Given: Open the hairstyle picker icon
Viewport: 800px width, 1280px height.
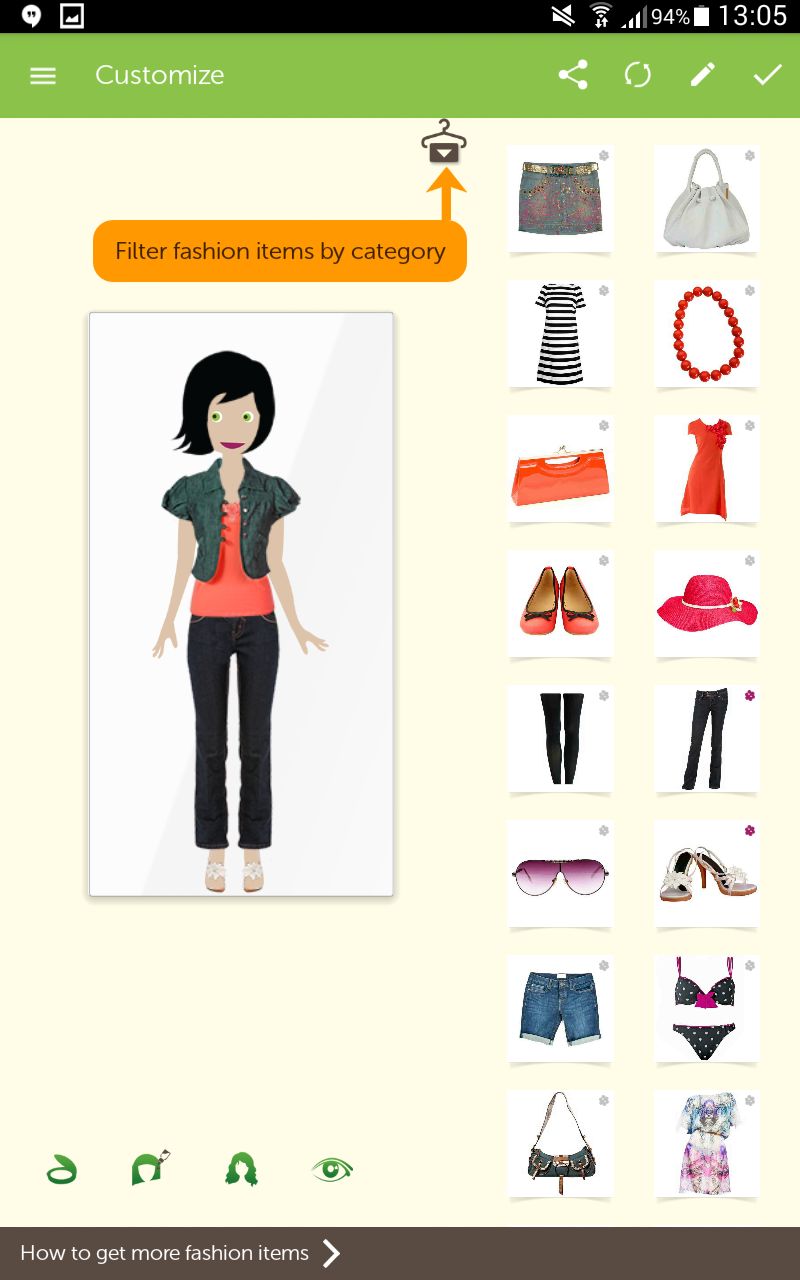Looking at the screenshot, I should click(241, 1168).
